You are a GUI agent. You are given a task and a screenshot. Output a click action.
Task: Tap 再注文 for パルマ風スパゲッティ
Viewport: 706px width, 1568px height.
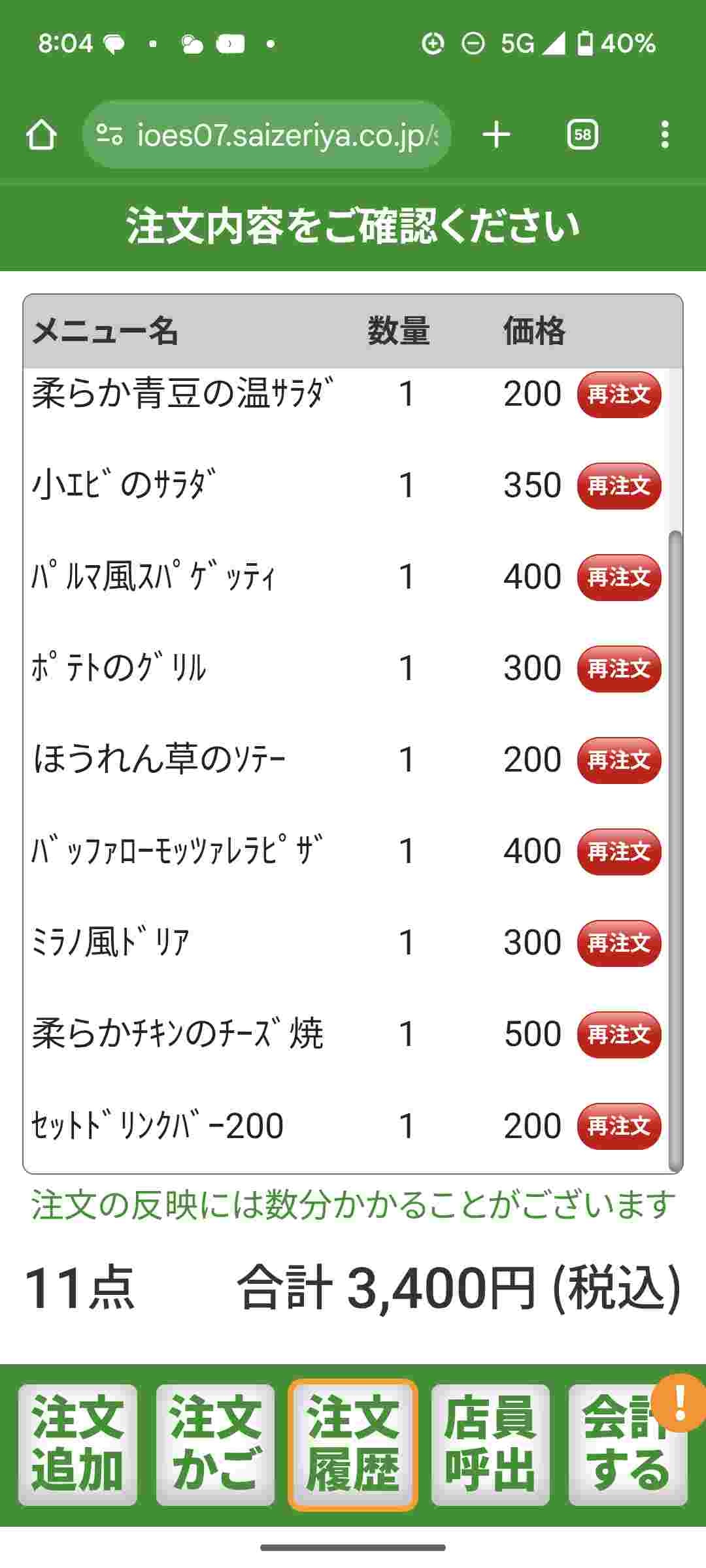click(x=618, y=578)
